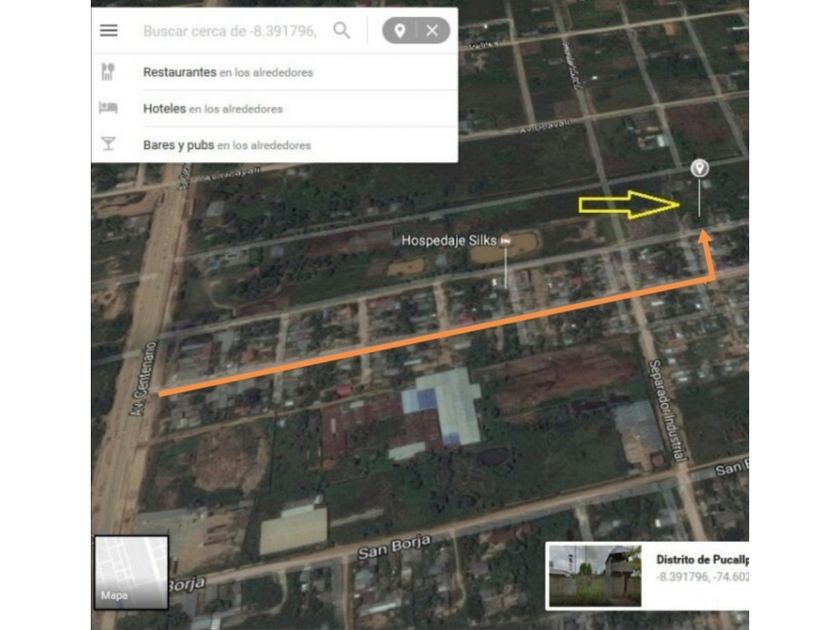Switch to Mapa view thumbnail
Image resolution: width=840 pixels, height=630 pixels.
tap(131, 572)
